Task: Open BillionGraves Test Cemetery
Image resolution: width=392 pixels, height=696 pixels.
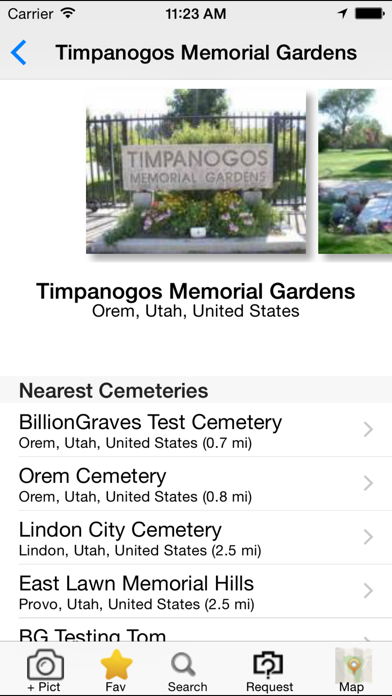Action: pos(196,430)
